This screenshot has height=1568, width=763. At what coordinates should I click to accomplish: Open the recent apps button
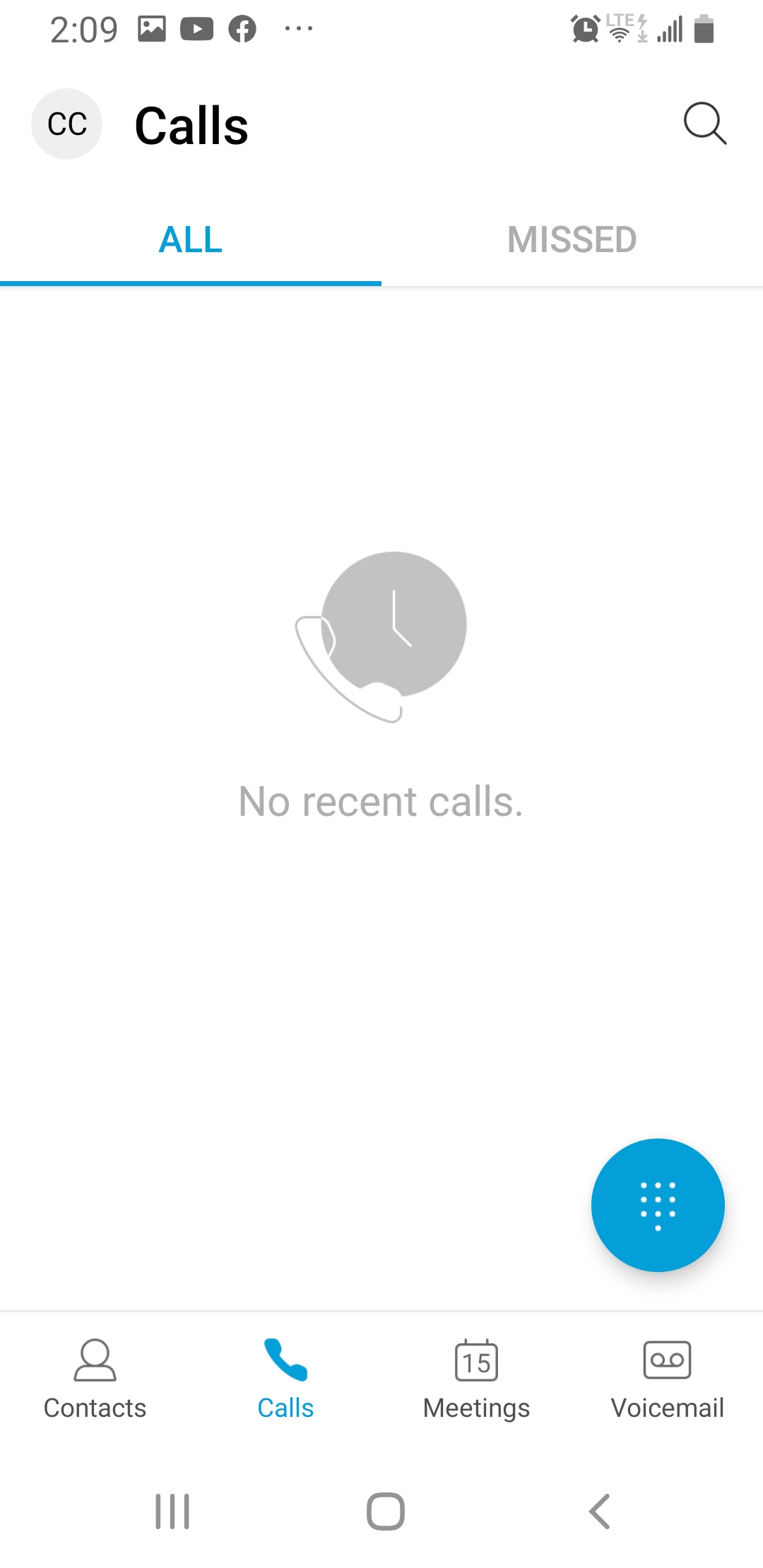tap(172, 1511)
